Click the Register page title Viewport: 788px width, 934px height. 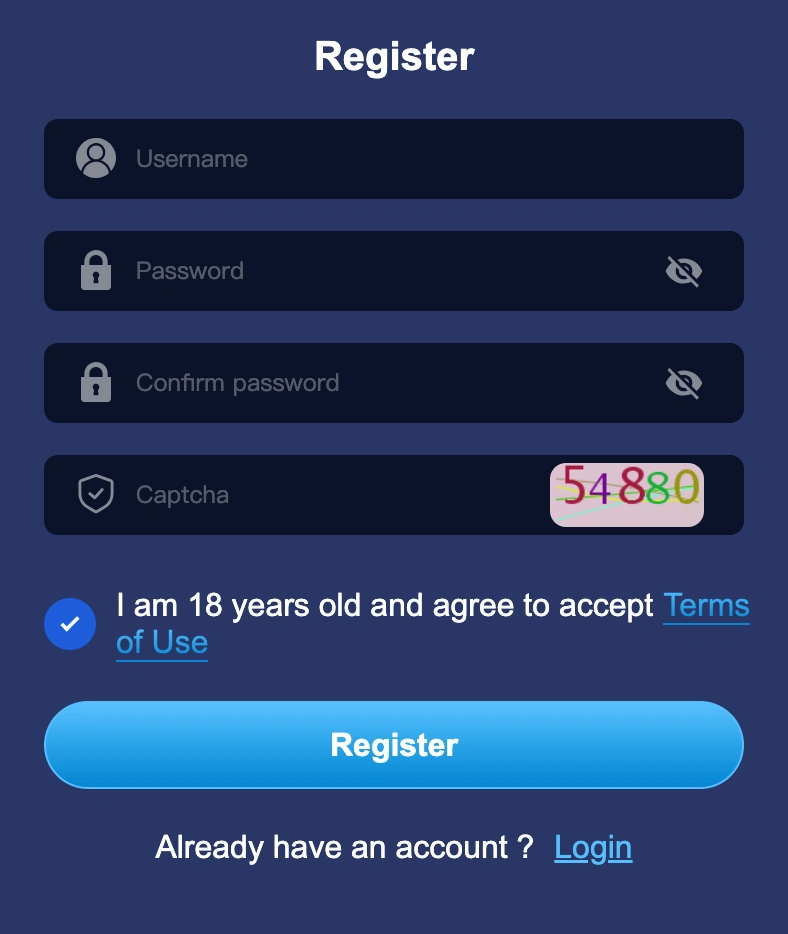pos(394,57)
